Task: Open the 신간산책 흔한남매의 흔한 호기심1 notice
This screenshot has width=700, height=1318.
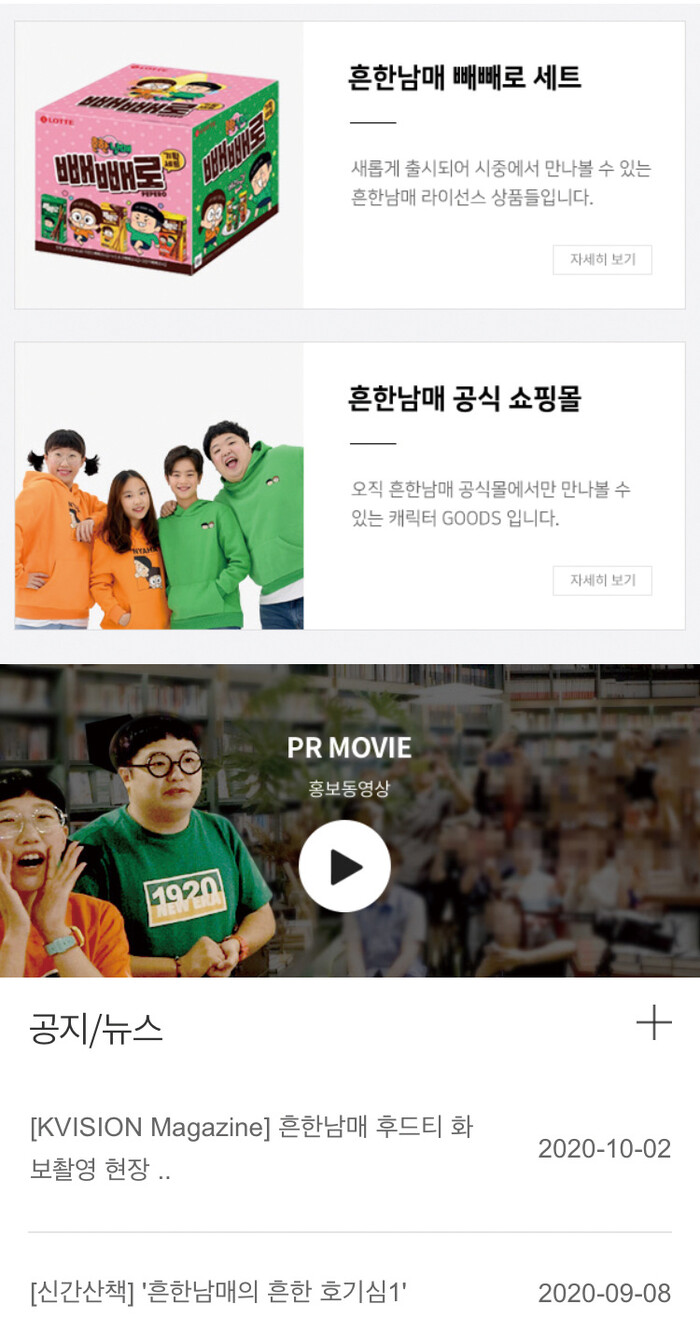Action: pyautogui.click(x=219, y=1291)
